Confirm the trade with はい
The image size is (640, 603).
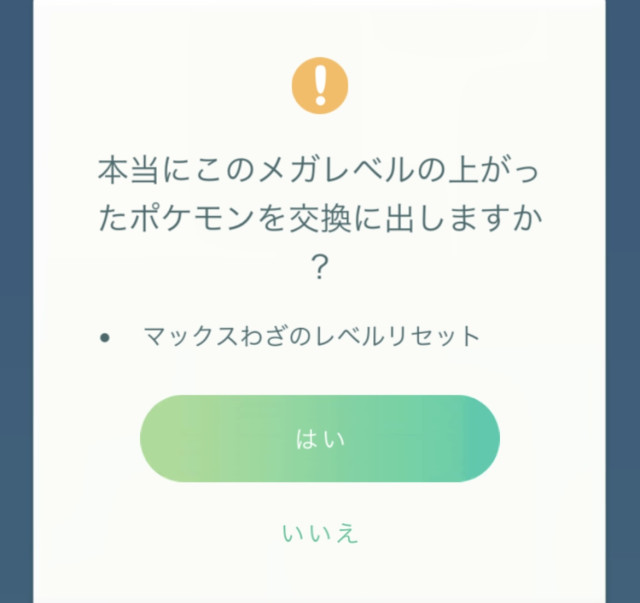[319, 439]
